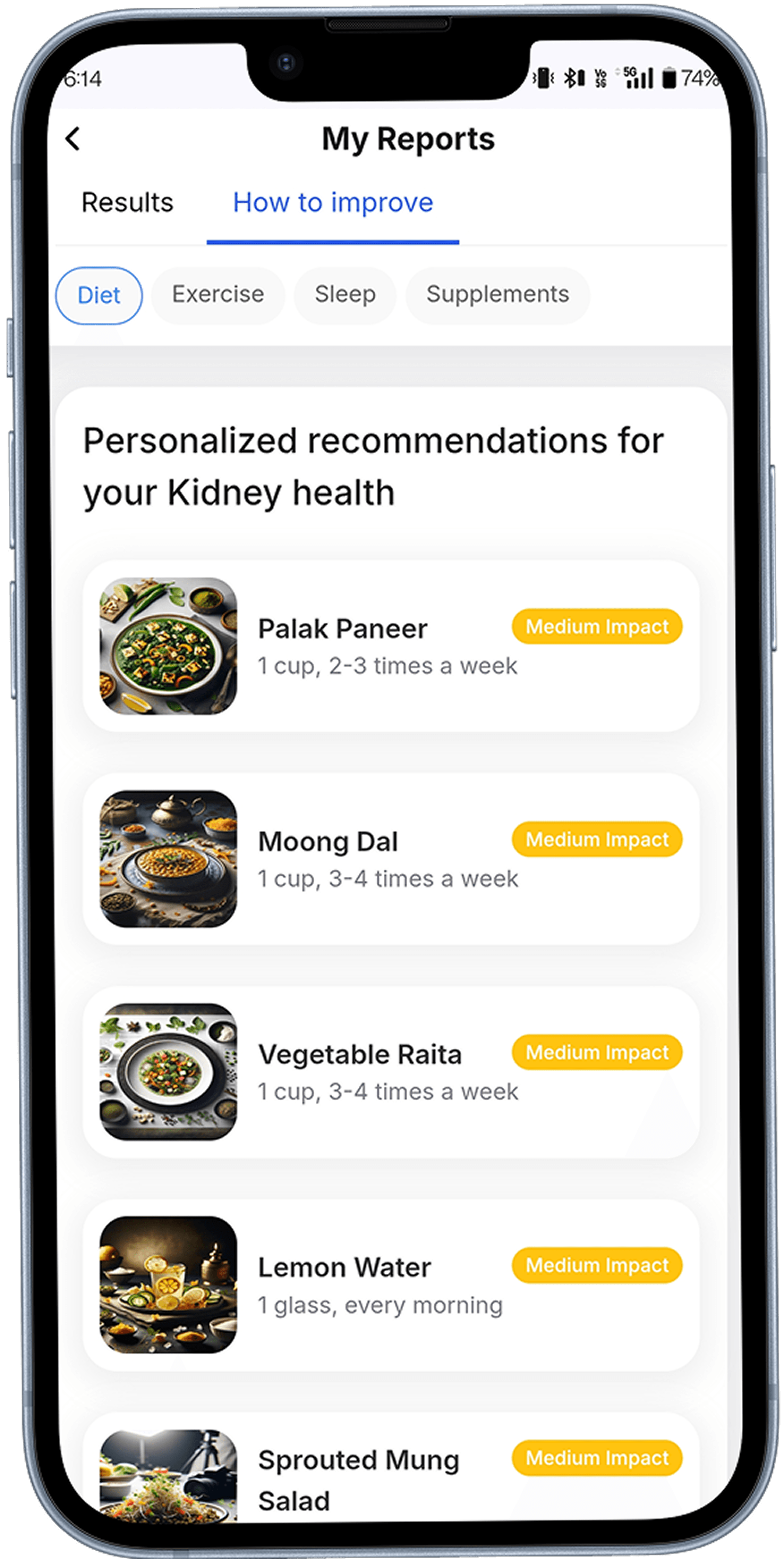Image resolution: width=784 pixels, height=1559 pixels.
Task: Select the How to improve tab
Action: tap(333, 203)
